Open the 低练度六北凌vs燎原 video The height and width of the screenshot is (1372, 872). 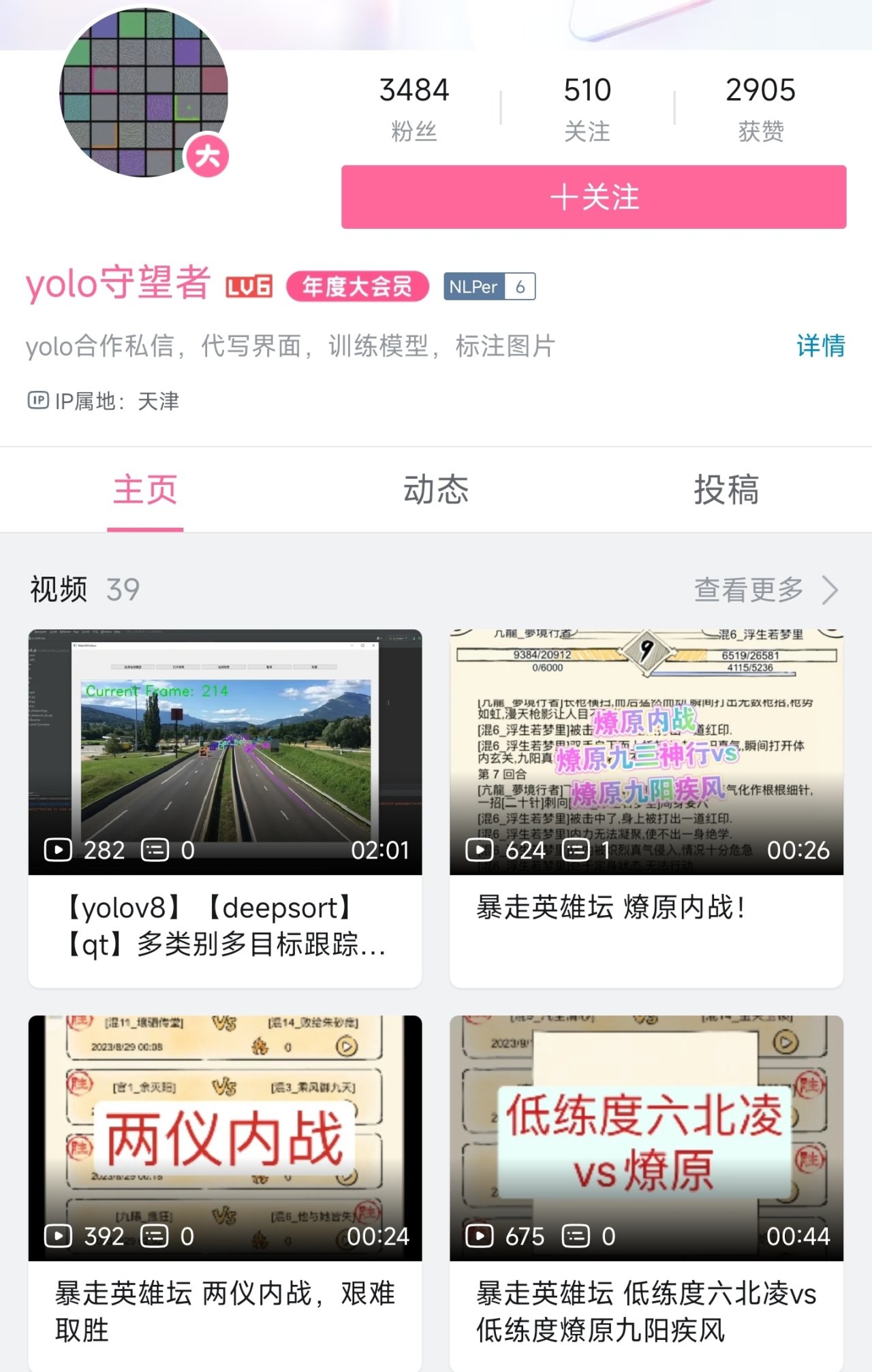click(646, 1192)
